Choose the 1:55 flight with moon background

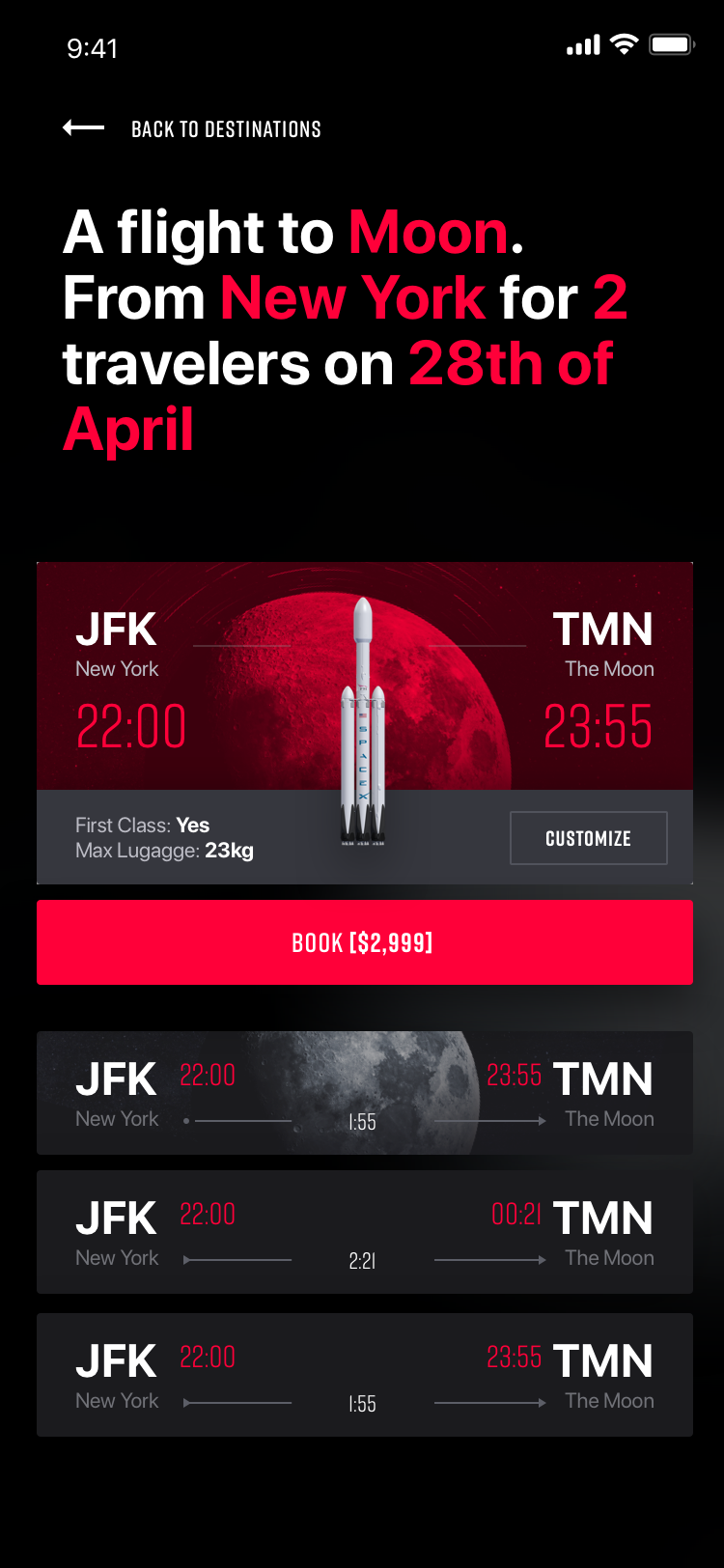pos(364,1093)
